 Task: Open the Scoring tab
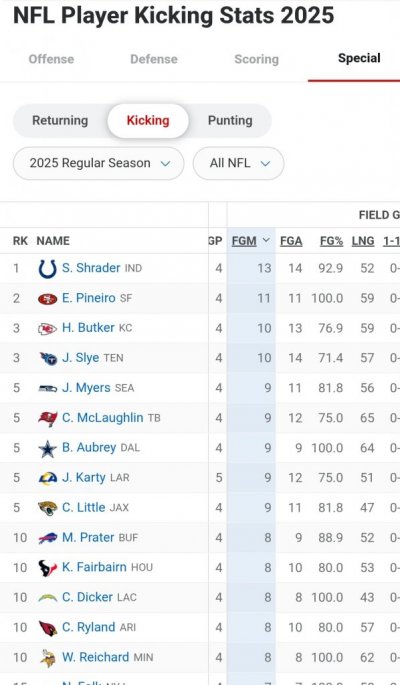256,59
